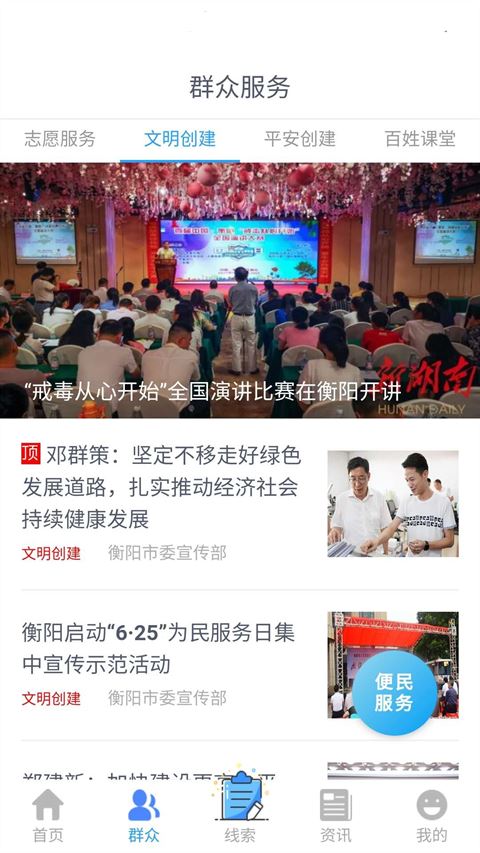The image size is (480, 853).
Task: Open the 百姓课堂 tab
Action: pyautogui.click(x=420, y=139)
